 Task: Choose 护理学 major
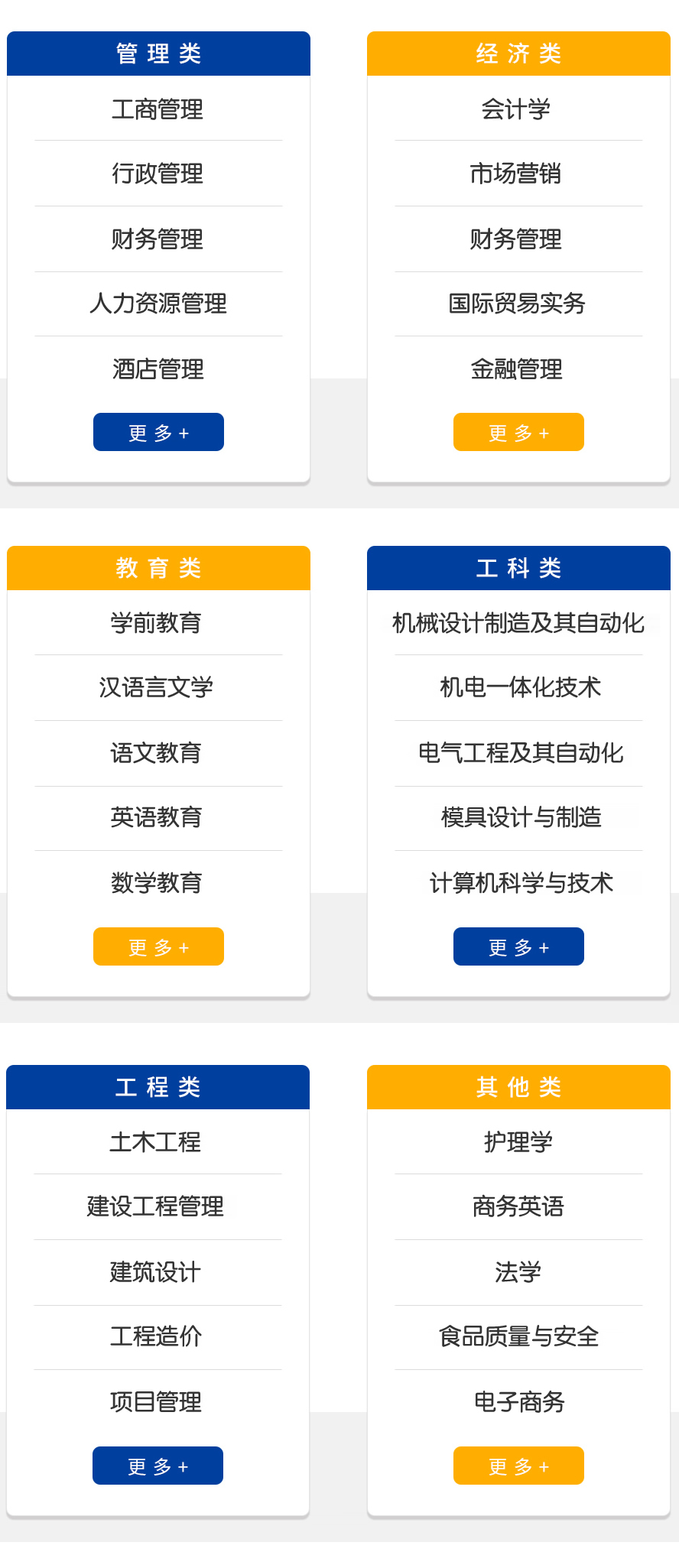[x=518, y=1142]
